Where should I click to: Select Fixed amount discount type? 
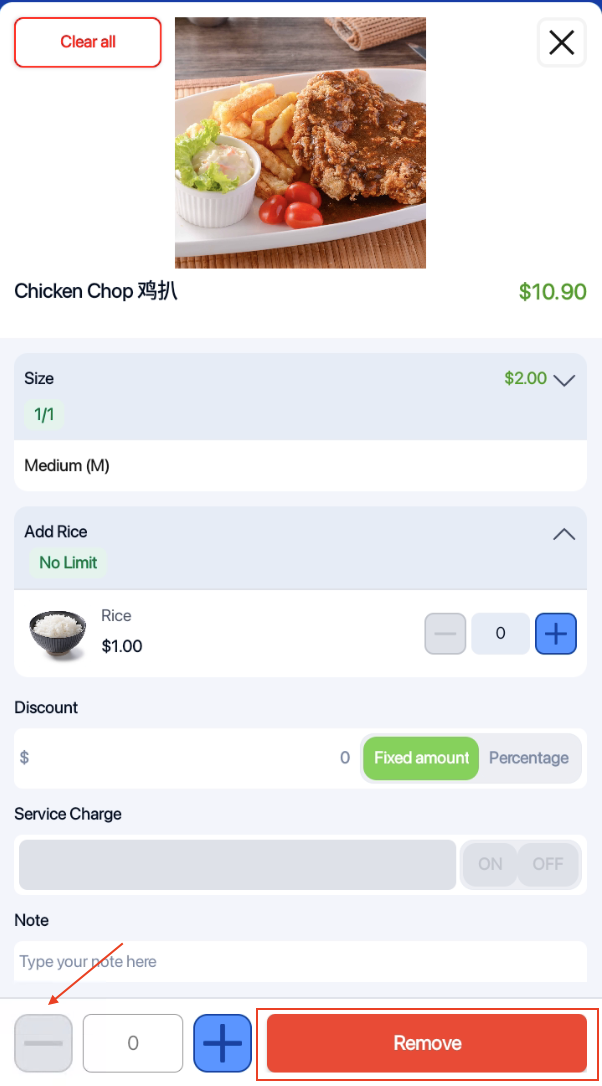(421, 758)
